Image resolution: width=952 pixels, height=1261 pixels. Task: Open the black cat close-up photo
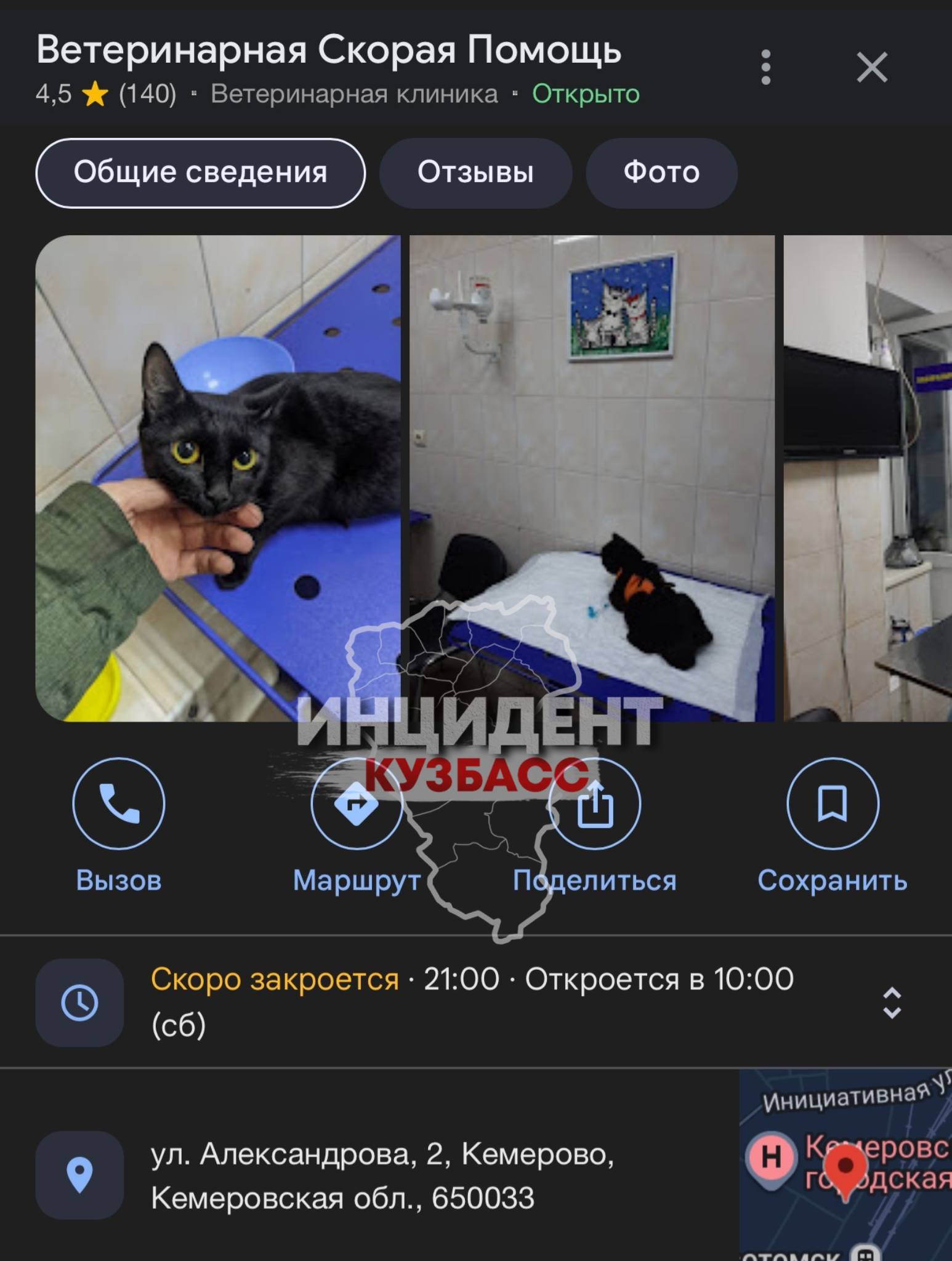point(217,478)
